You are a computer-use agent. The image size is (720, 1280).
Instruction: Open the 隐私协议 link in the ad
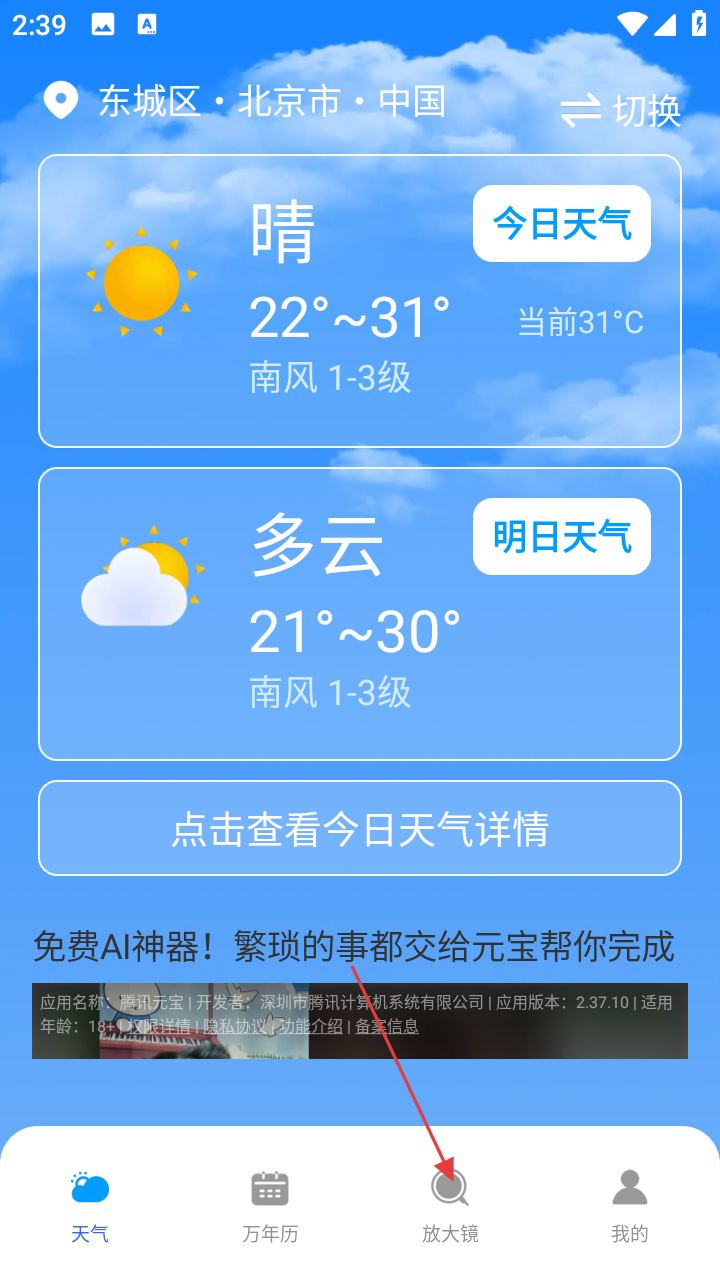pos(235,1026)
